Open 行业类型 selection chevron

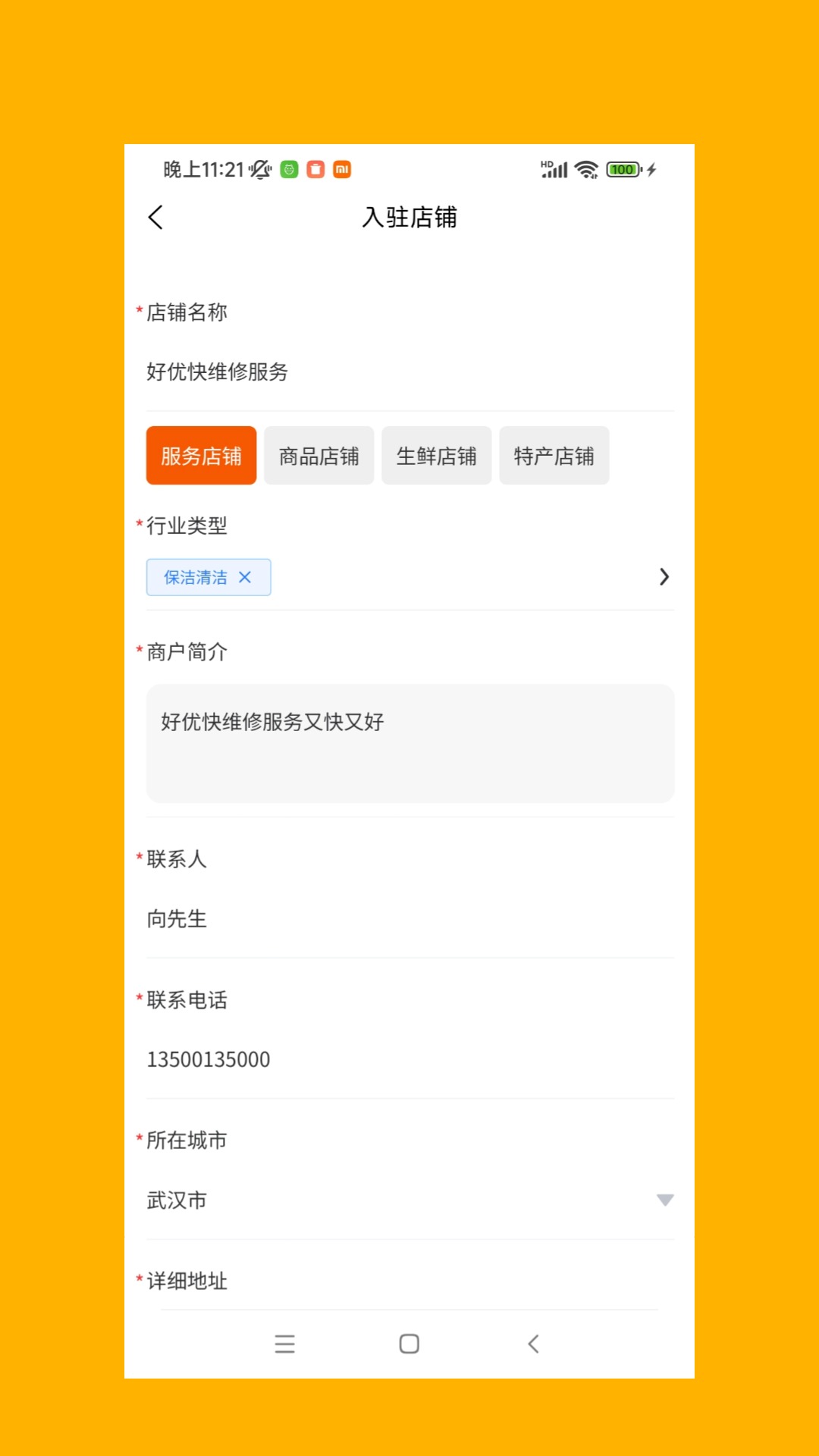tap(664, 577)
